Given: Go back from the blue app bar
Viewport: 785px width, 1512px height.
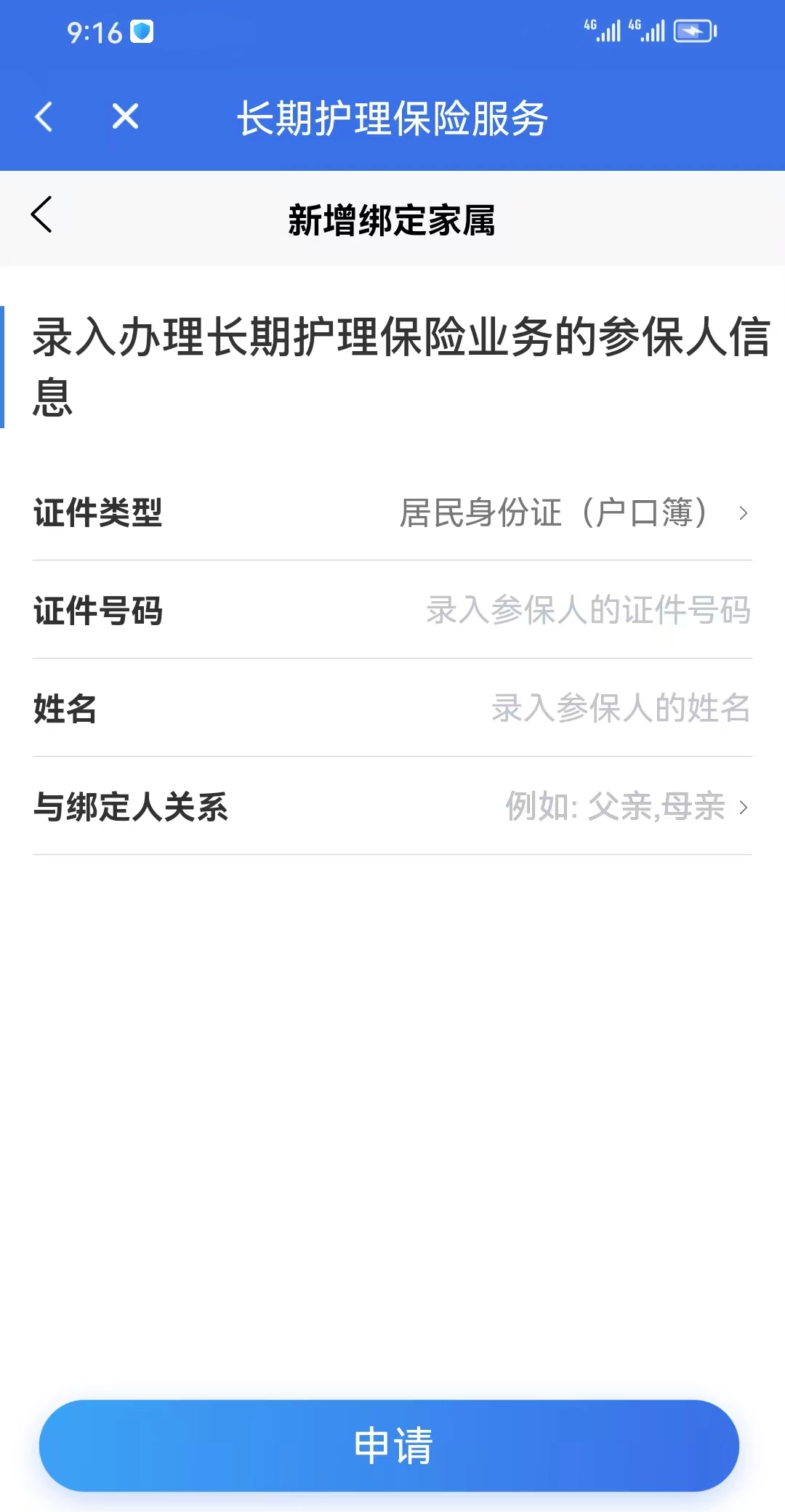Looking at the screenshot, I should [44, 116].
